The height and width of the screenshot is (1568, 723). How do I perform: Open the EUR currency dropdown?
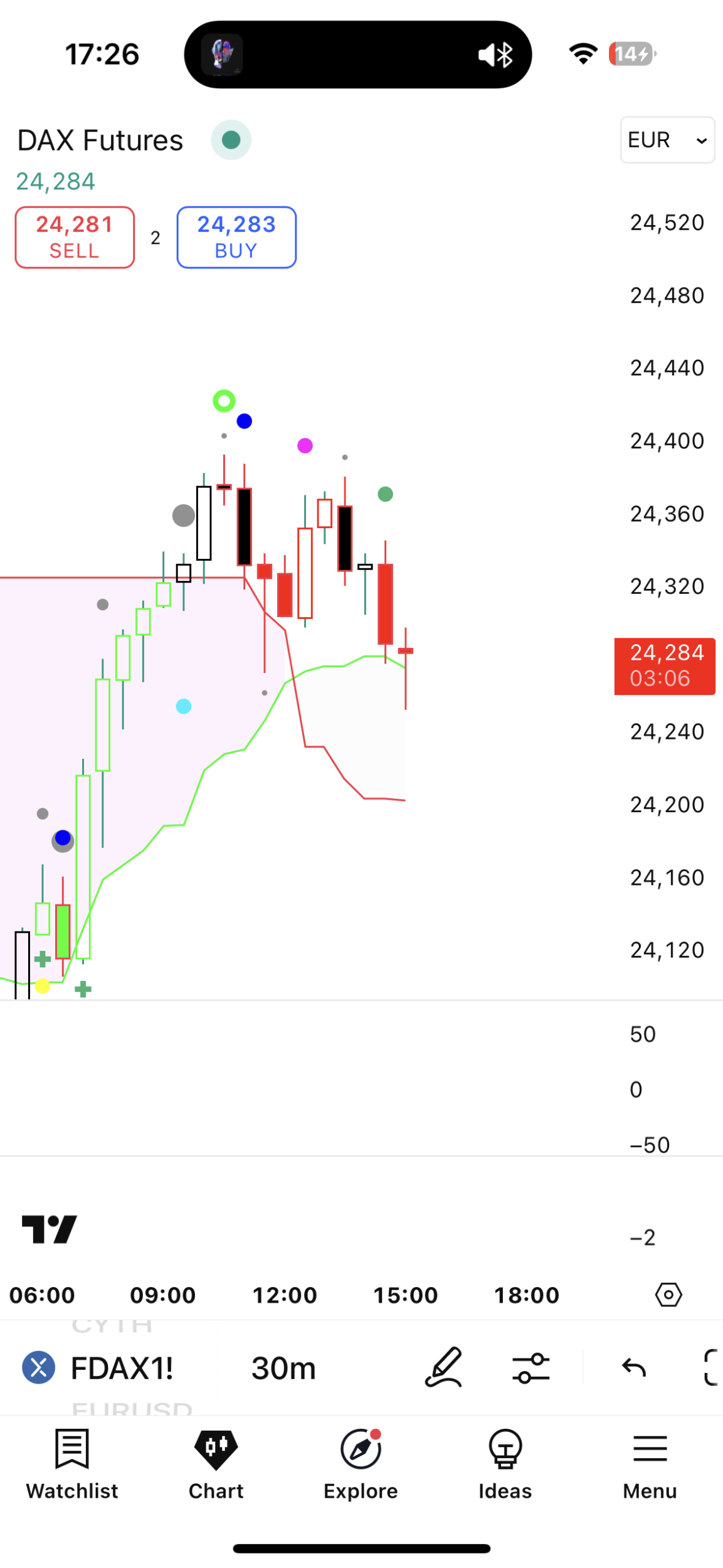pyautogui.click(x=667, y=140)
